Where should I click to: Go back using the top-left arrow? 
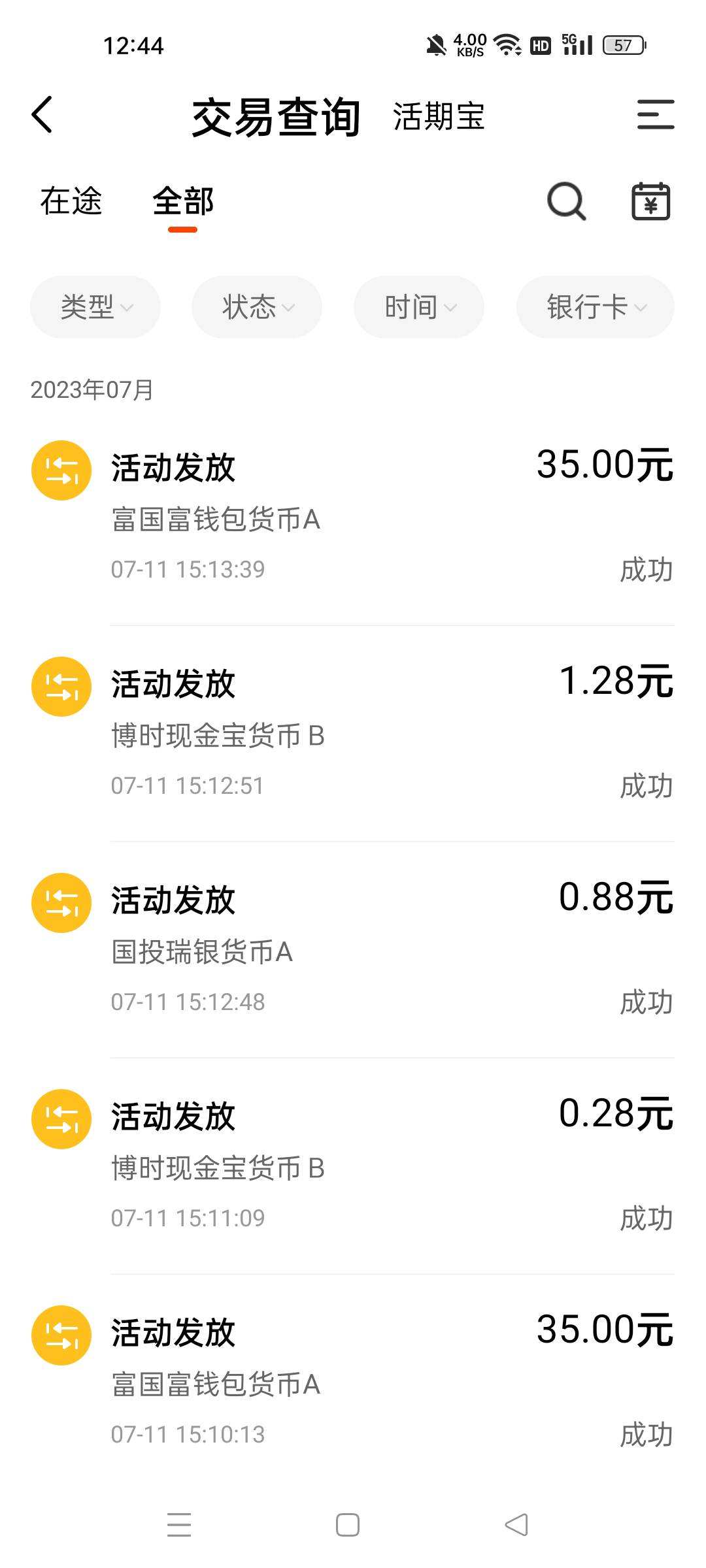[42, 115]
